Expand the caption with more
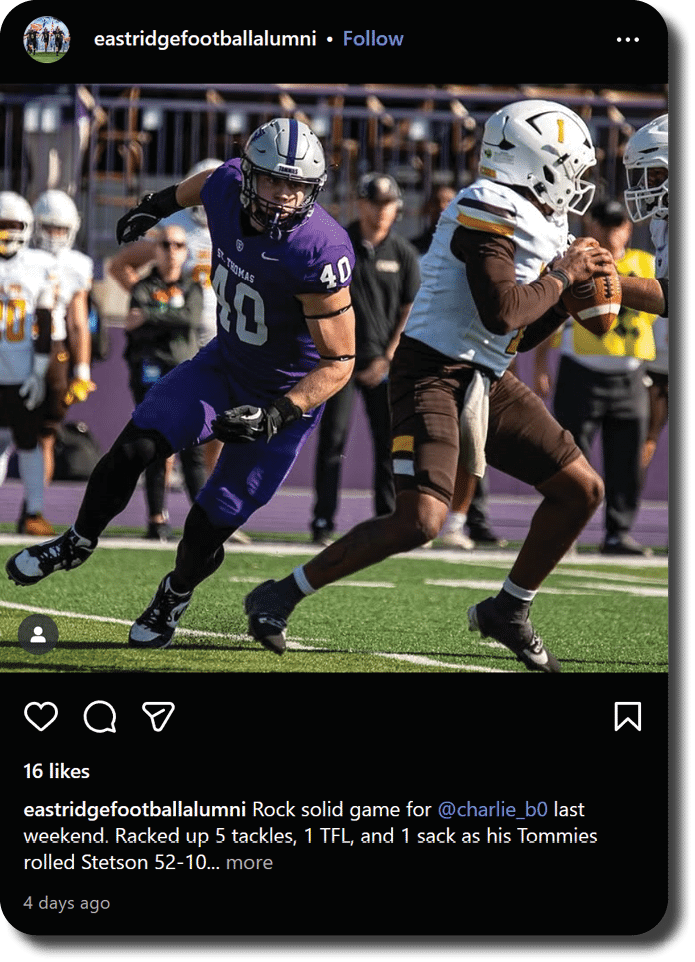The height and width of the screenshot is (962, 695). [x=249, y=862]
